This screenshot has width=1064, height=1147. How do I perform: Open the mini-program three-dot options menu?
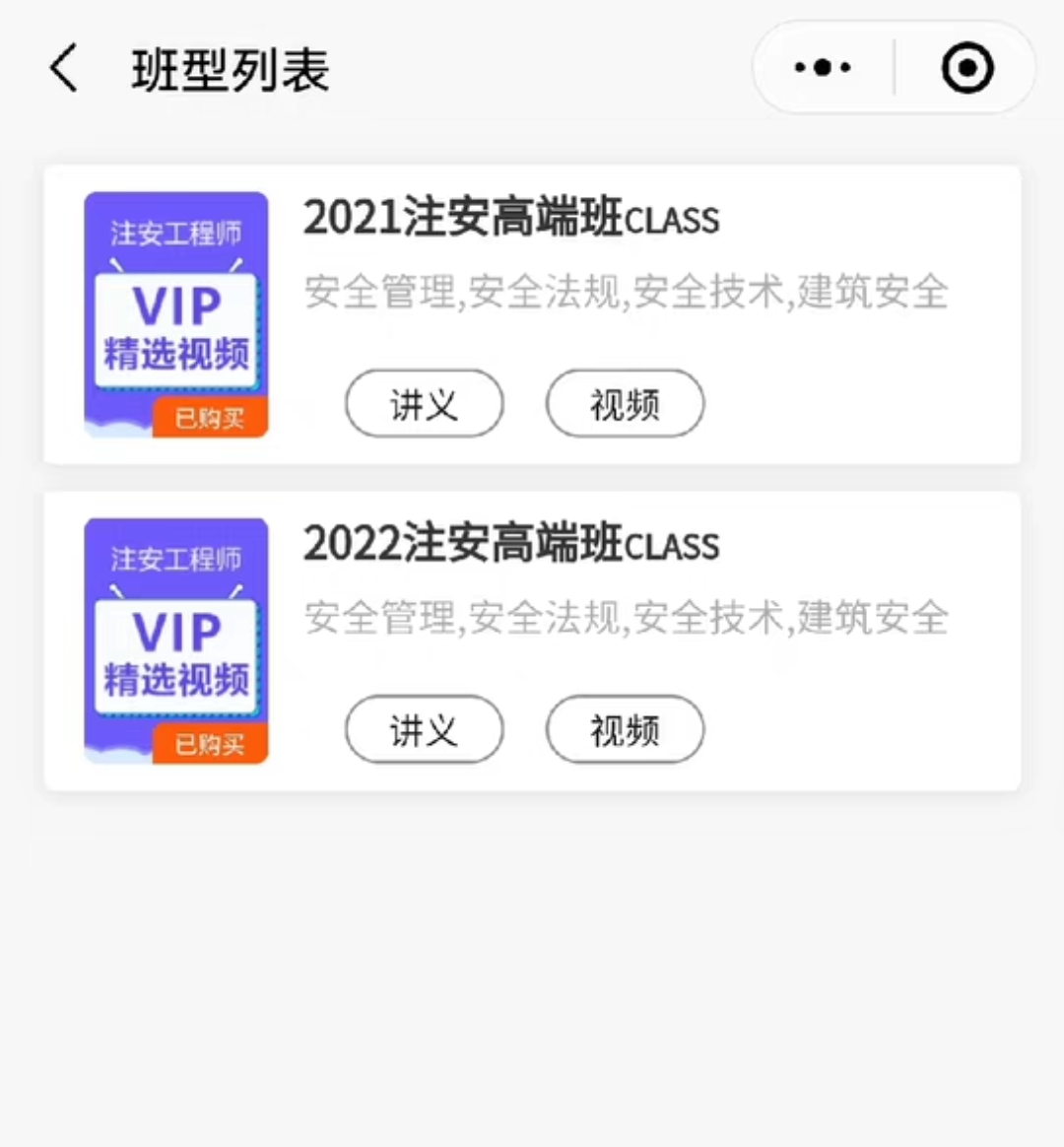(823, 67)
